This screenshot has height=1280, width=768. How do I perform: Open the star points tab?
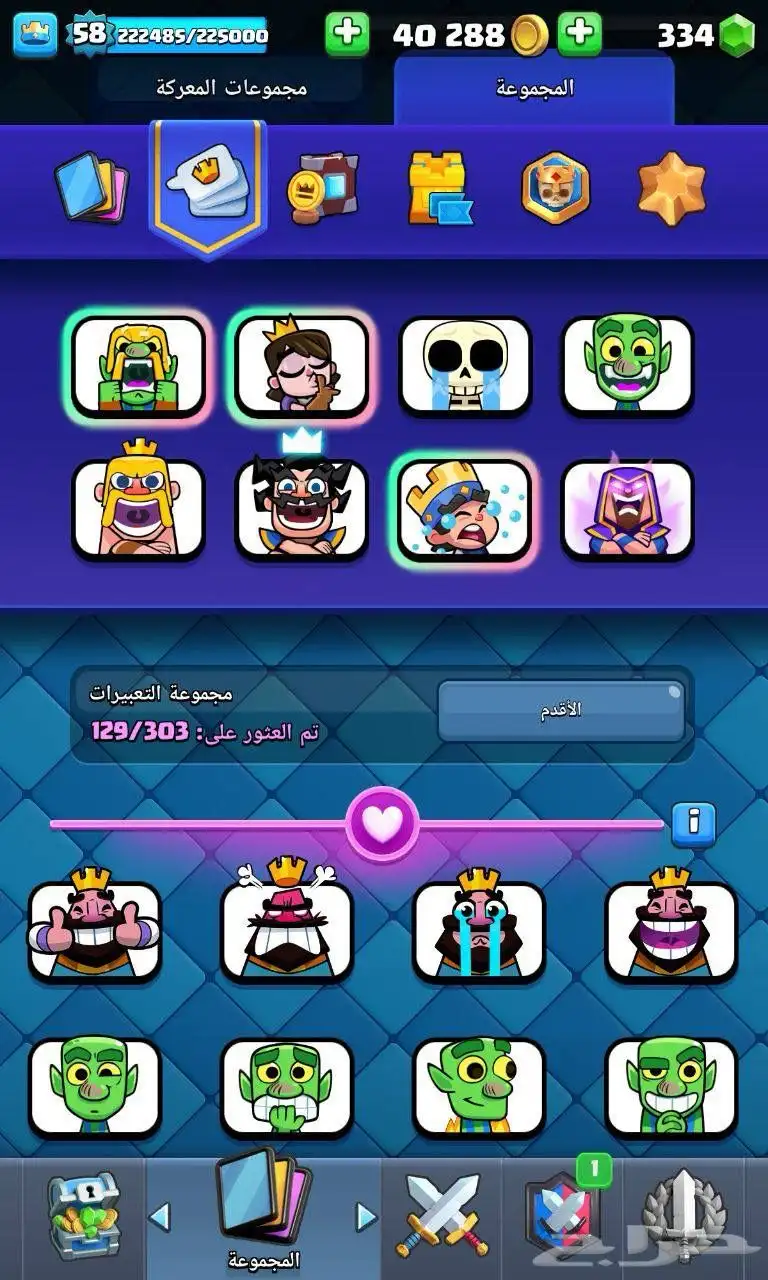(x=671, y=188)
